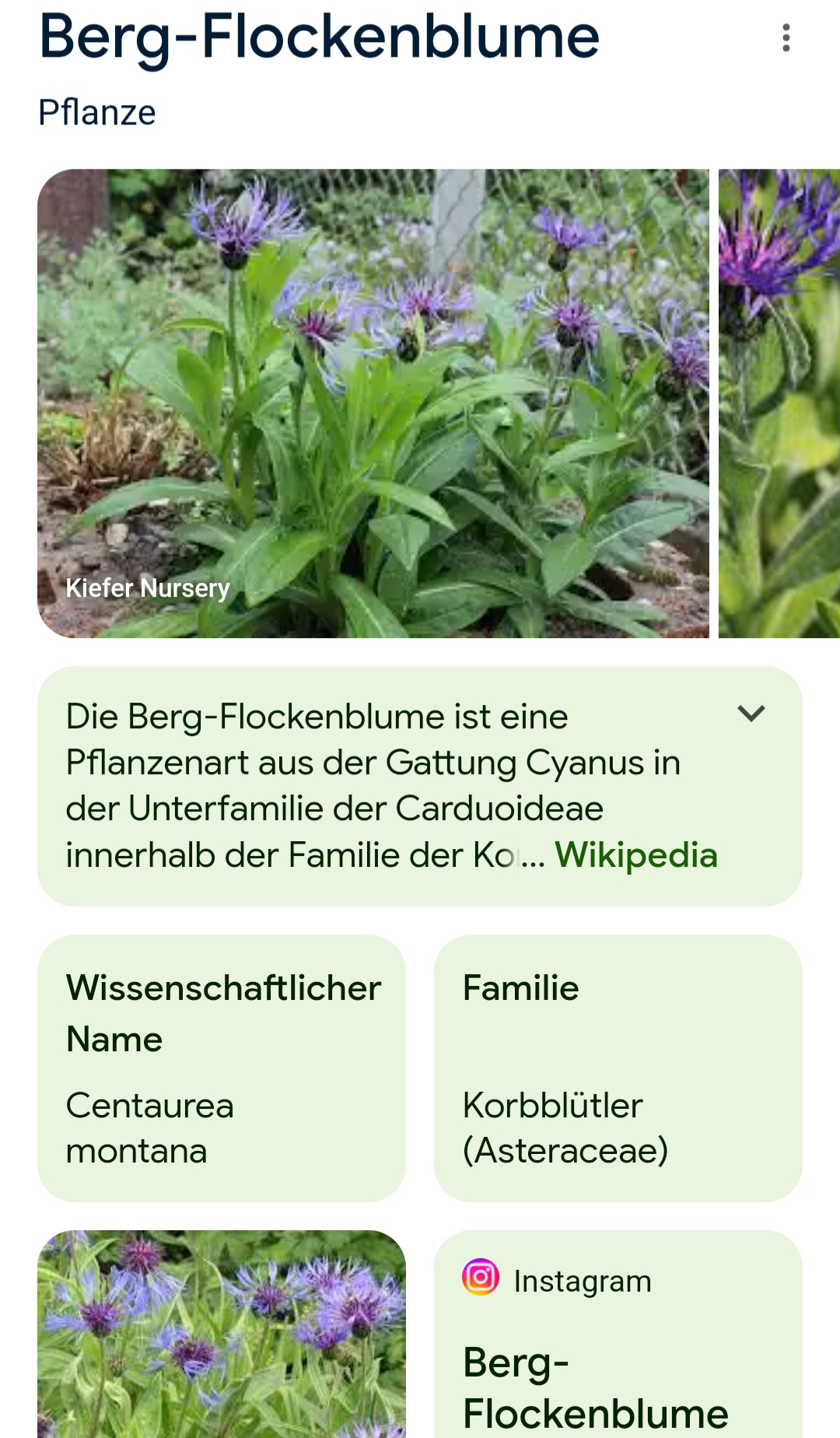The height and width of the screenshot is (1438, 840).
Task: Expand the Berg-Flockenblume description chevron
Action: 751,713
